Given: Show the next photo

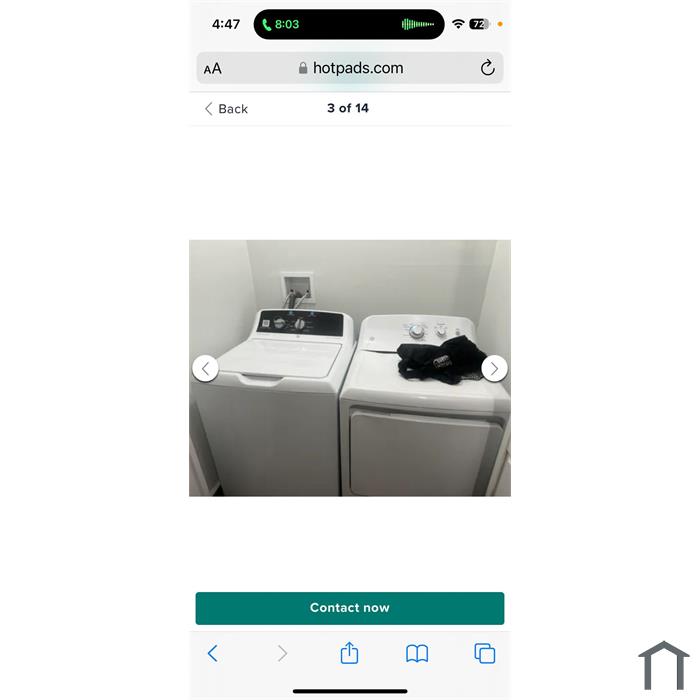Looking at the screenshot, I should pyautogui.click(x=494, y=368).
